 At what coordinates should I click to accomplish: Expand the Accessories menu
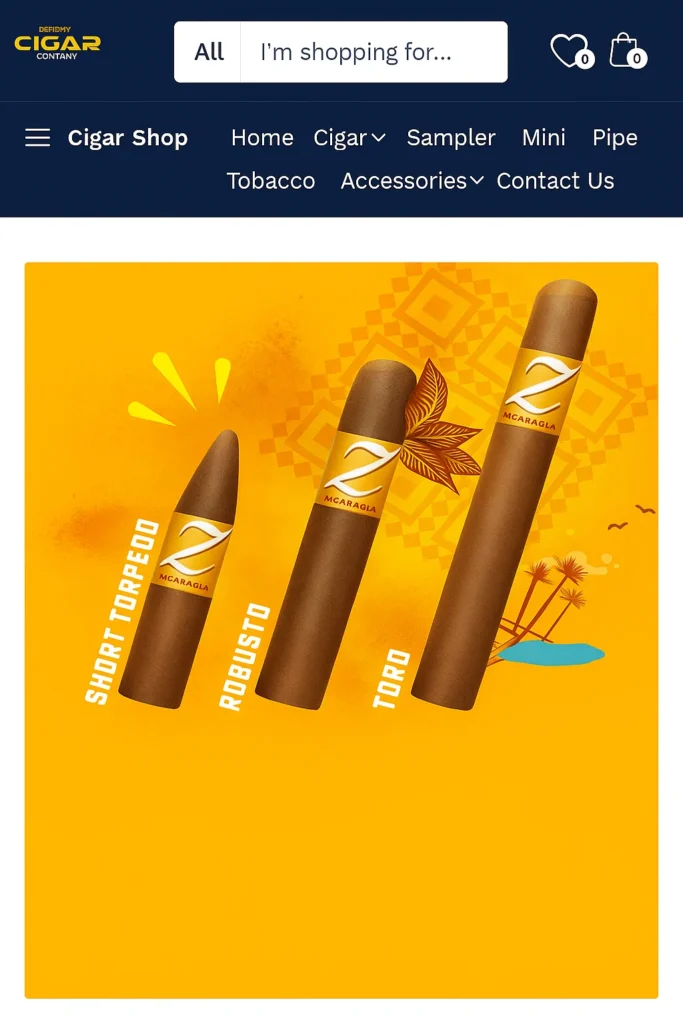(412, 181)
